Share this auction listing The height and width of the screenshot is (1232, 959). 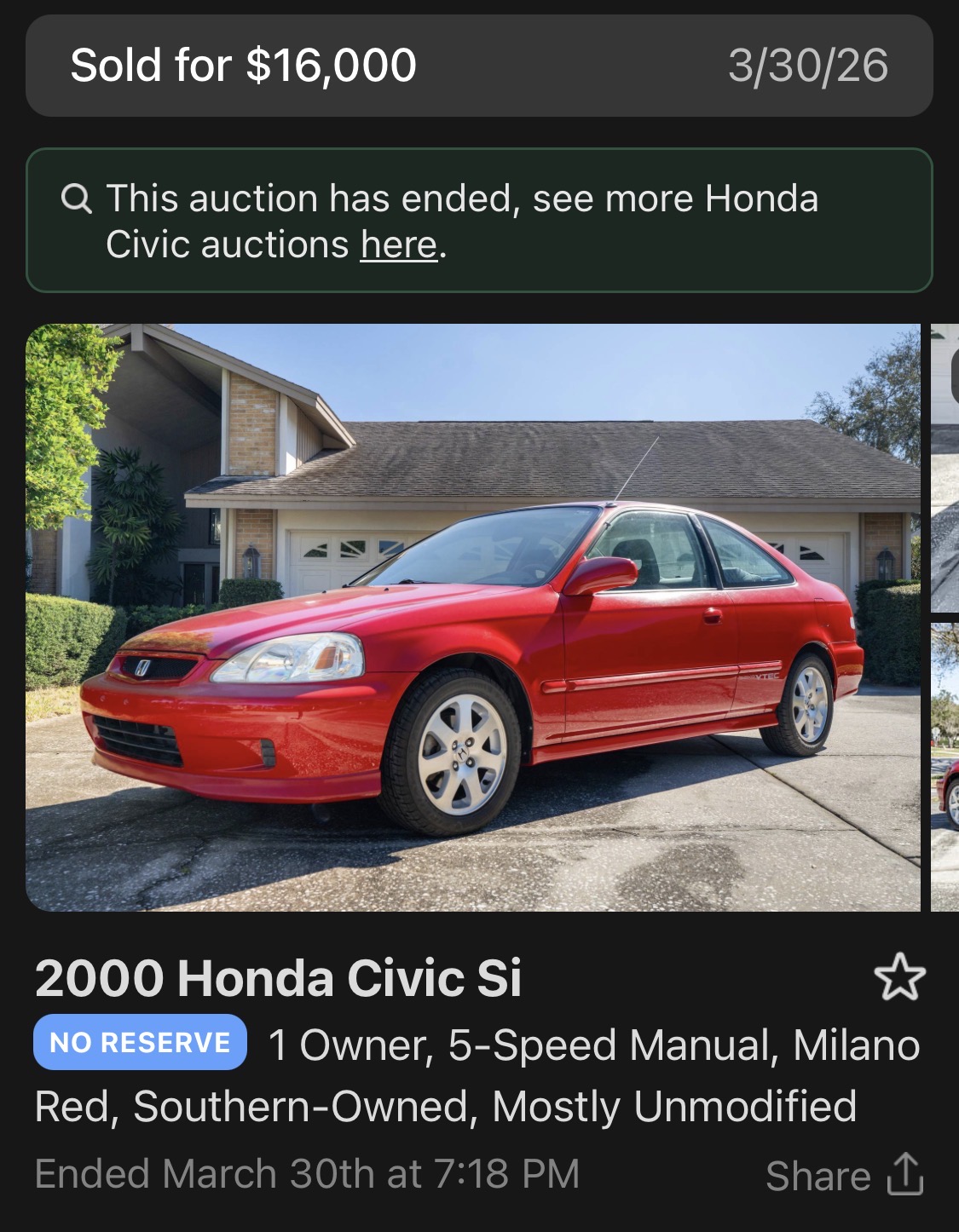tap(844, 1176)
